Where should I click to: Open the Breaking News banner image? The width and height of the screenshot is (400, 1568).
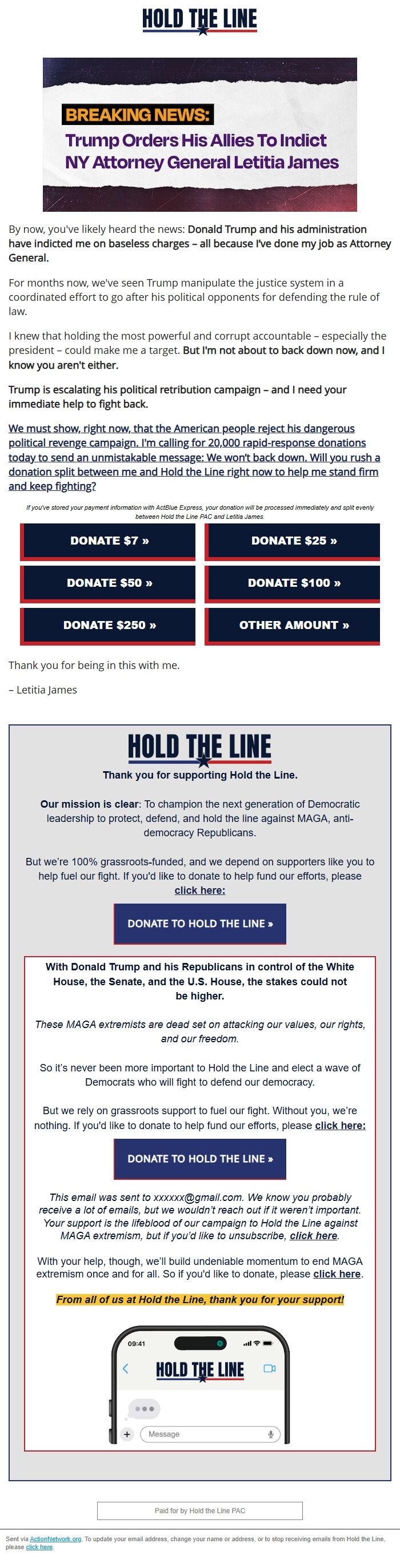[x=199, y=135]
